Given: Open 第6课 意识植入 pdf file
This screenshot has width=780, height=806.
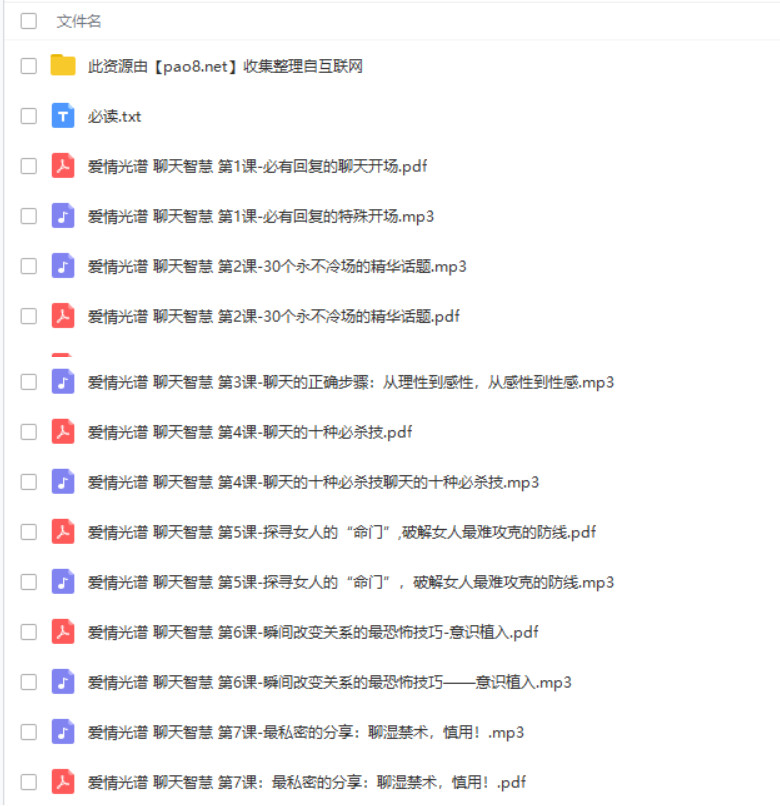Looking at the screenshot, I should (x=313, y=632).
